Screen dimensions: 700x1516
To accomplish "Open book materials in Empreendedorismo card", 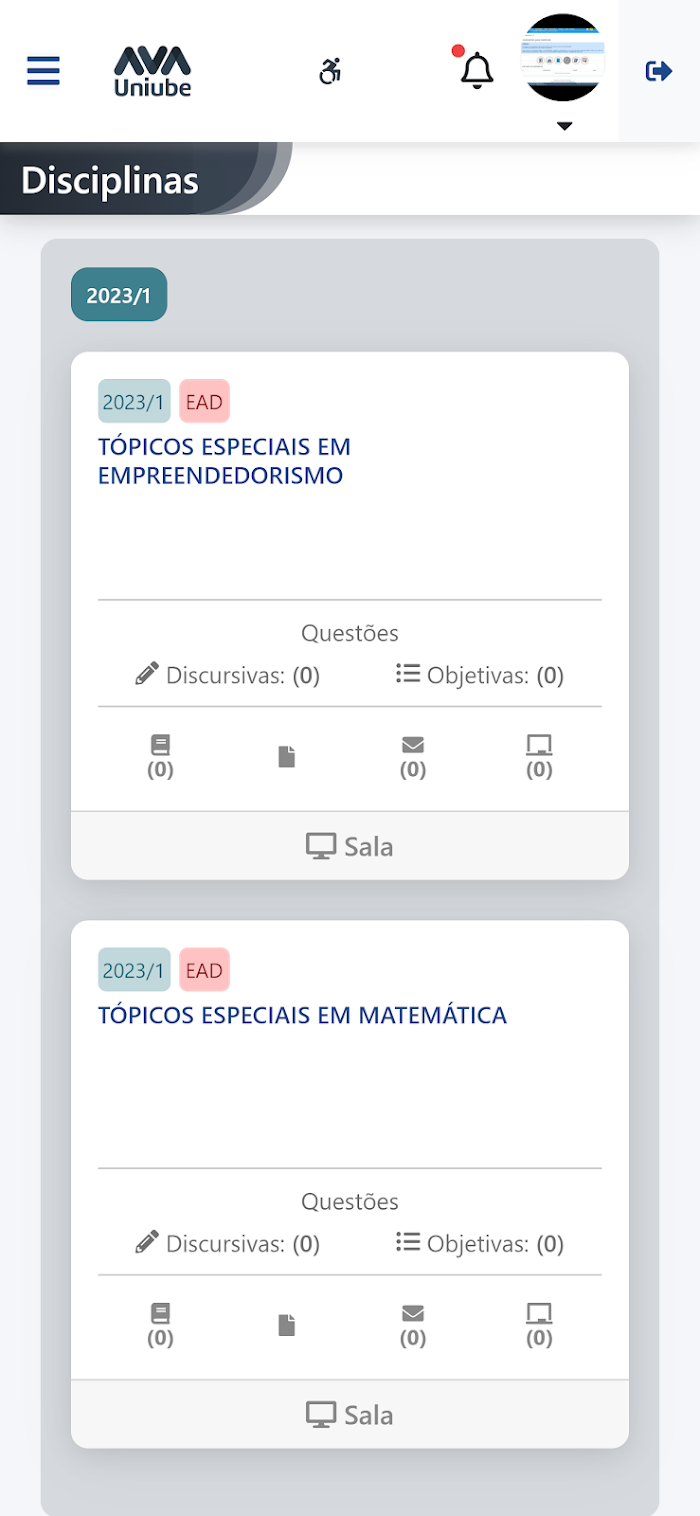I will 160,757.
